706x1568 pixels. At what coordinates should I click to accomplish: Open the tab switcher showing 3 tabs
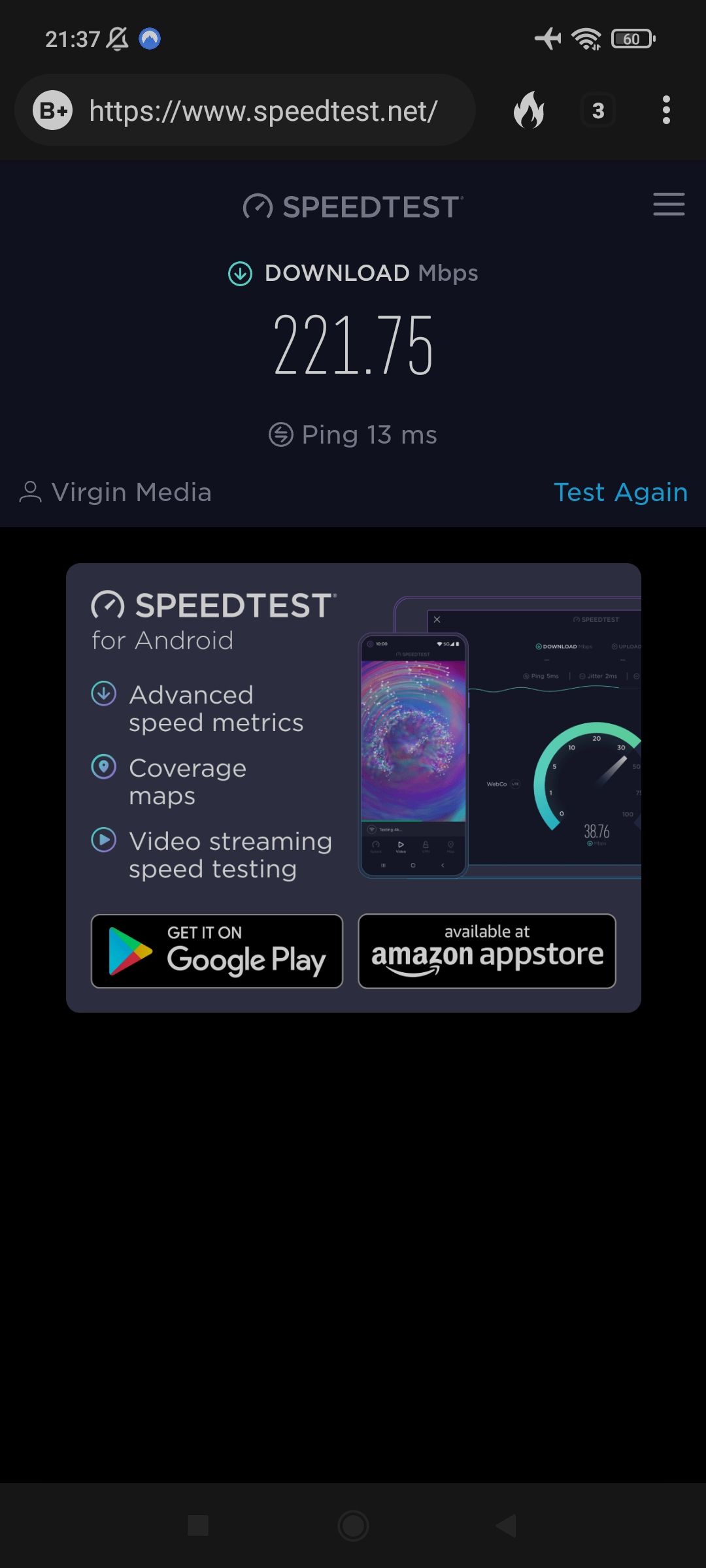coord(597,110)
